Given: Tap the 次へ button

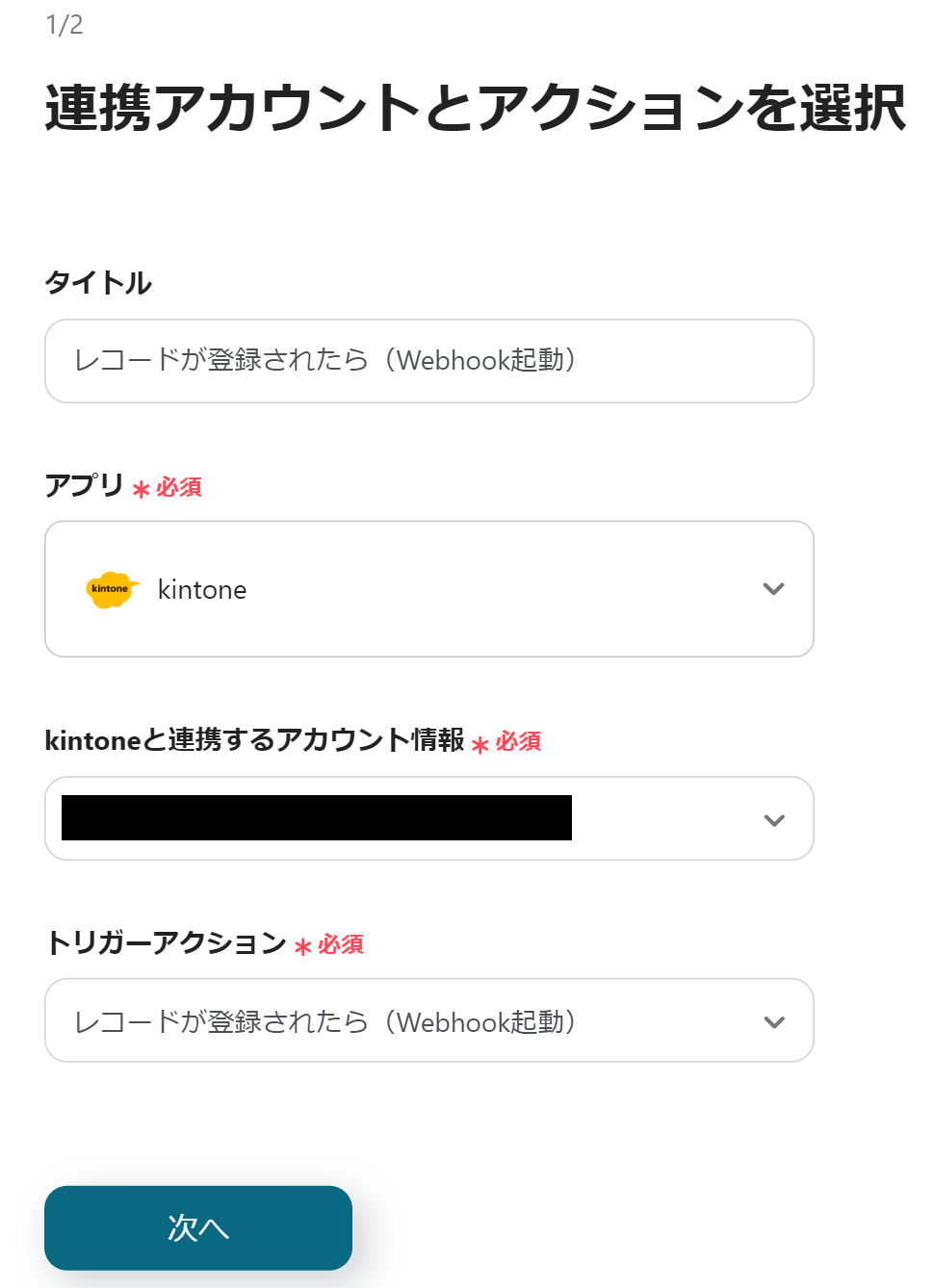Looking at the screenshot, I should (x=198, y=1227).
